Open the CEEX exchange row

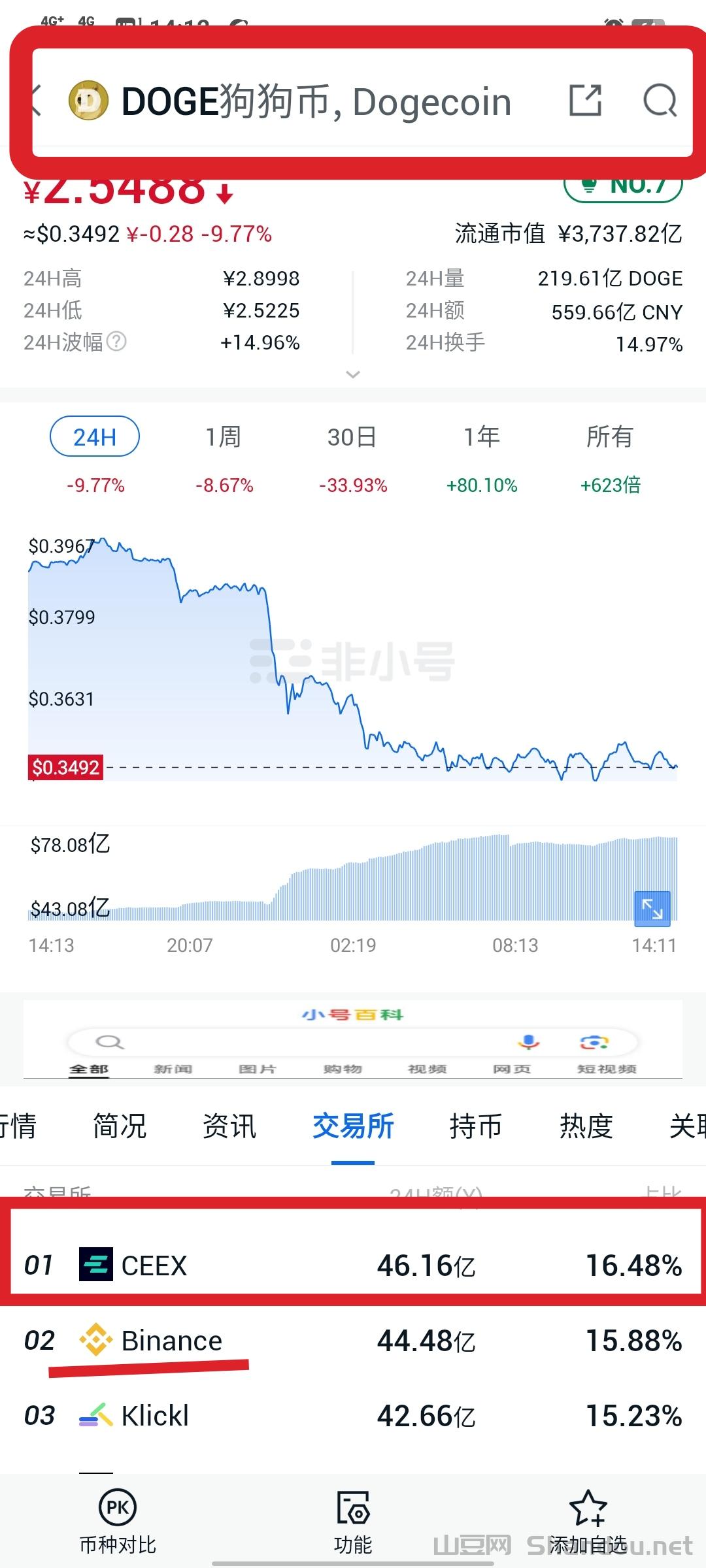pos(353,1266)
